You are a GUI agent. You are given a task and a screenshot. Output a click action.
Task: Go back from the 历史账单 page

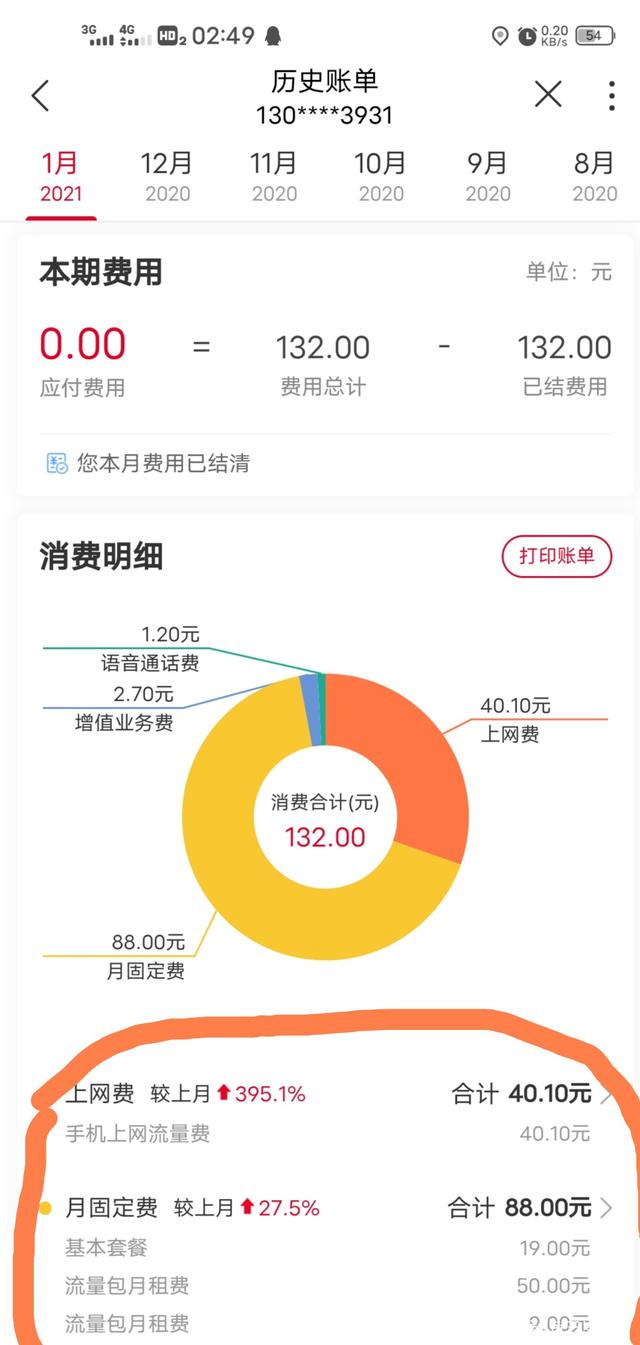40,96
